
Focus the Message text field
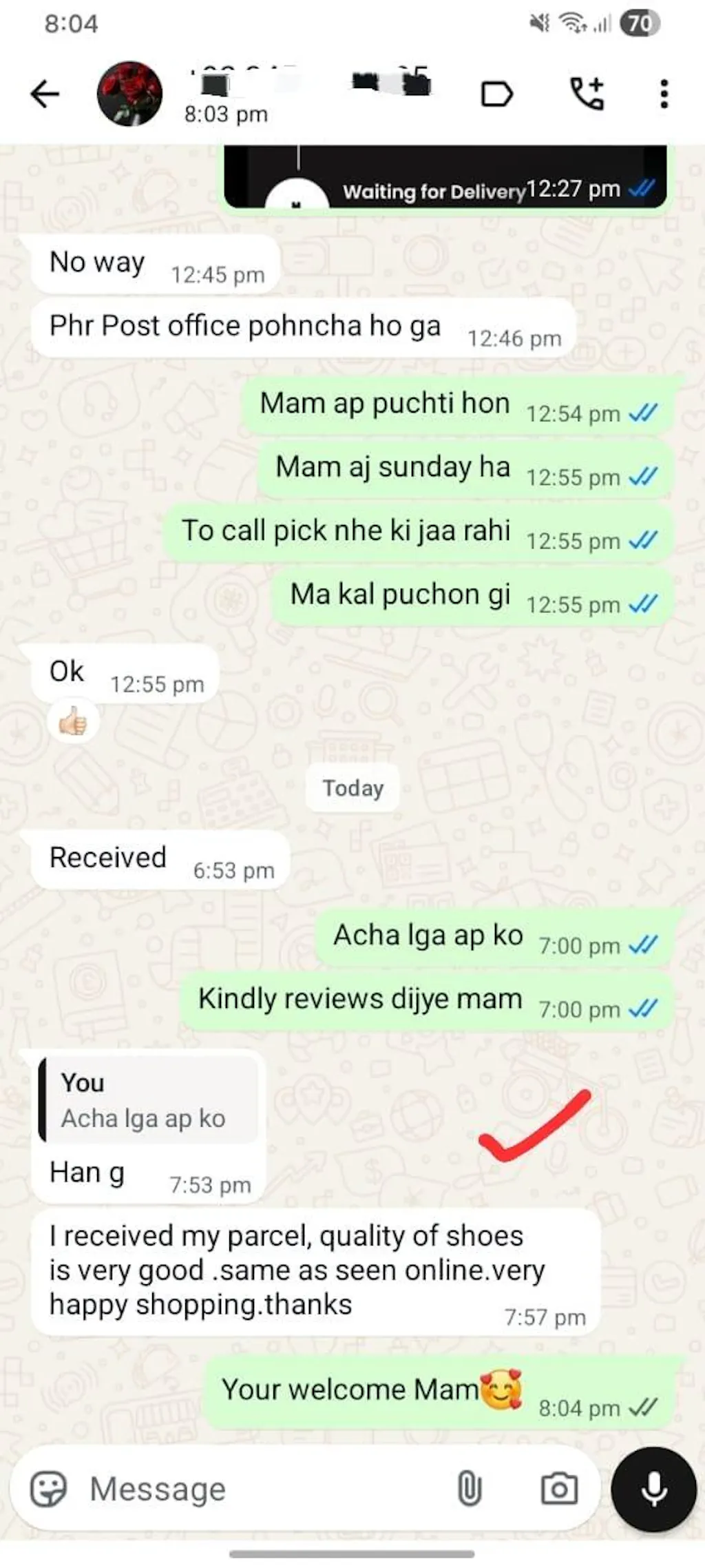pos(262,1489)
